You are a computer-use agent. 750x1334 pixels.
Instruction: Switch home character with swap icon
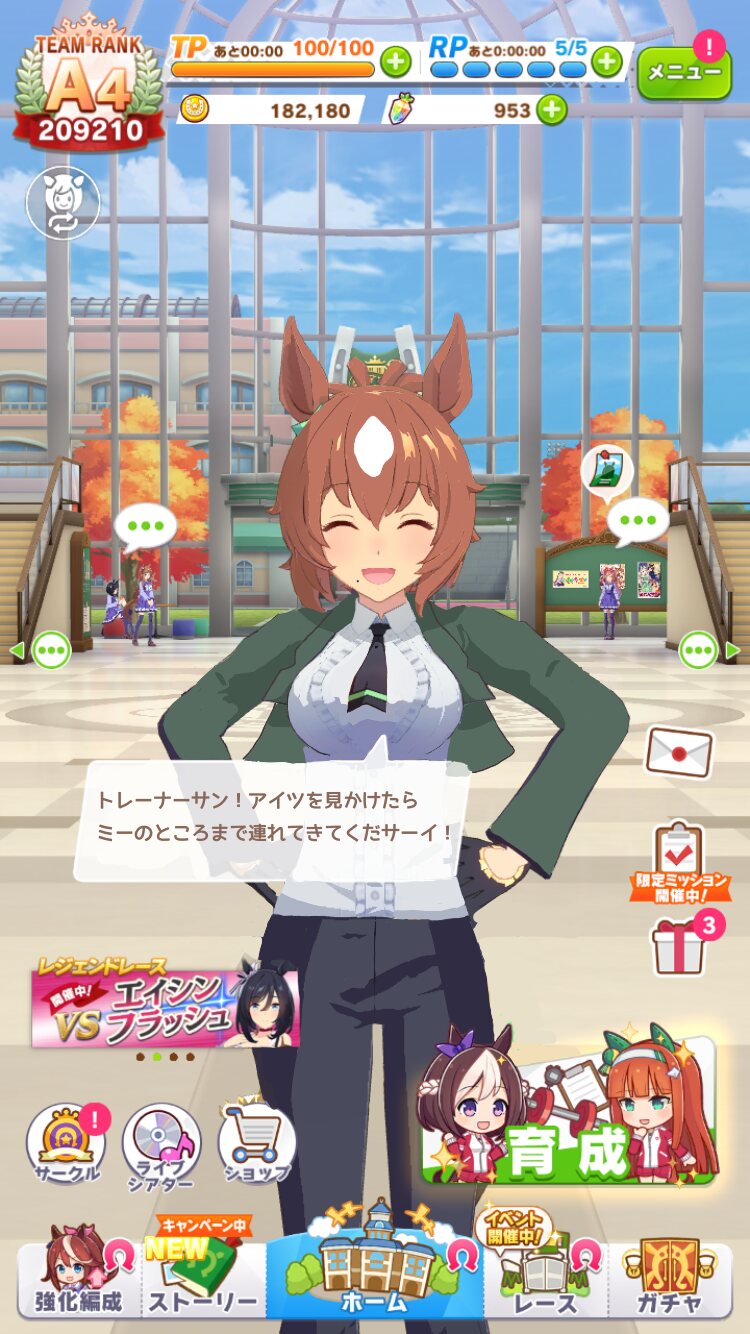(62, 203)
